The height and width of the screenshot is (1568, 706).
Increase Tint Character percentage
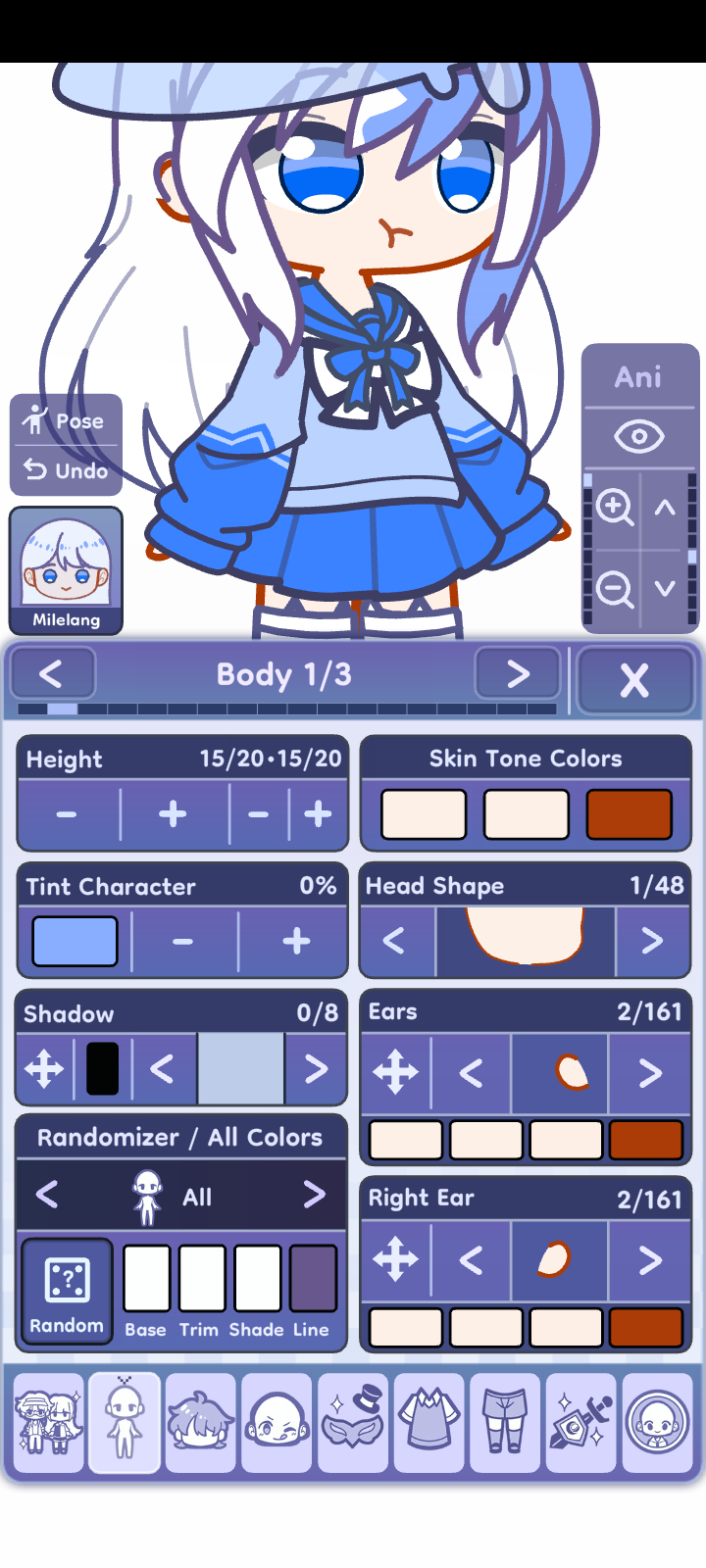pyautogui.click(x=296, y=942)
